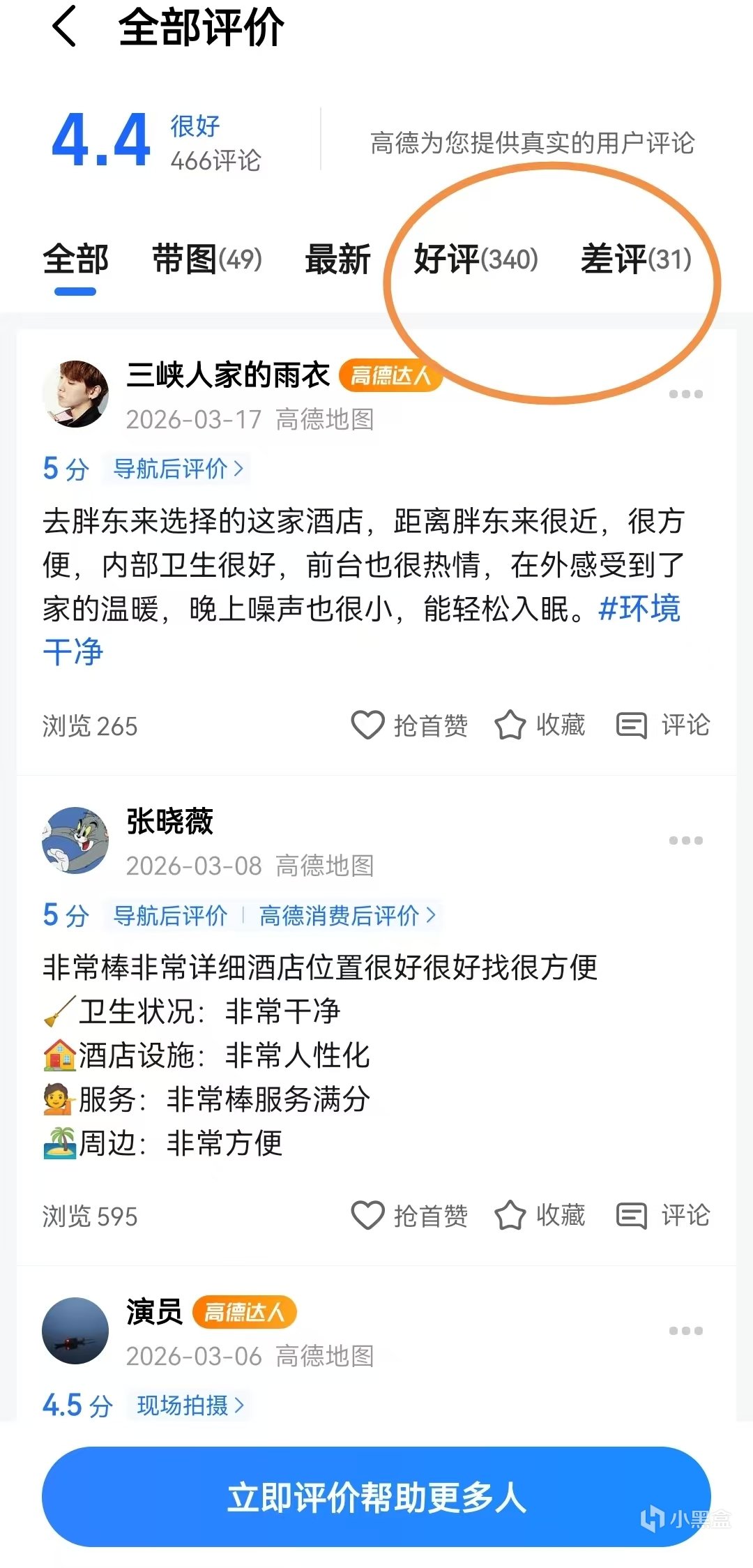Image resolution: width=753 pixels, height=1568 pixels.
Task: Tap 高德消费后评价 on 张晓薇's review
Action: [x=347, y=915]
